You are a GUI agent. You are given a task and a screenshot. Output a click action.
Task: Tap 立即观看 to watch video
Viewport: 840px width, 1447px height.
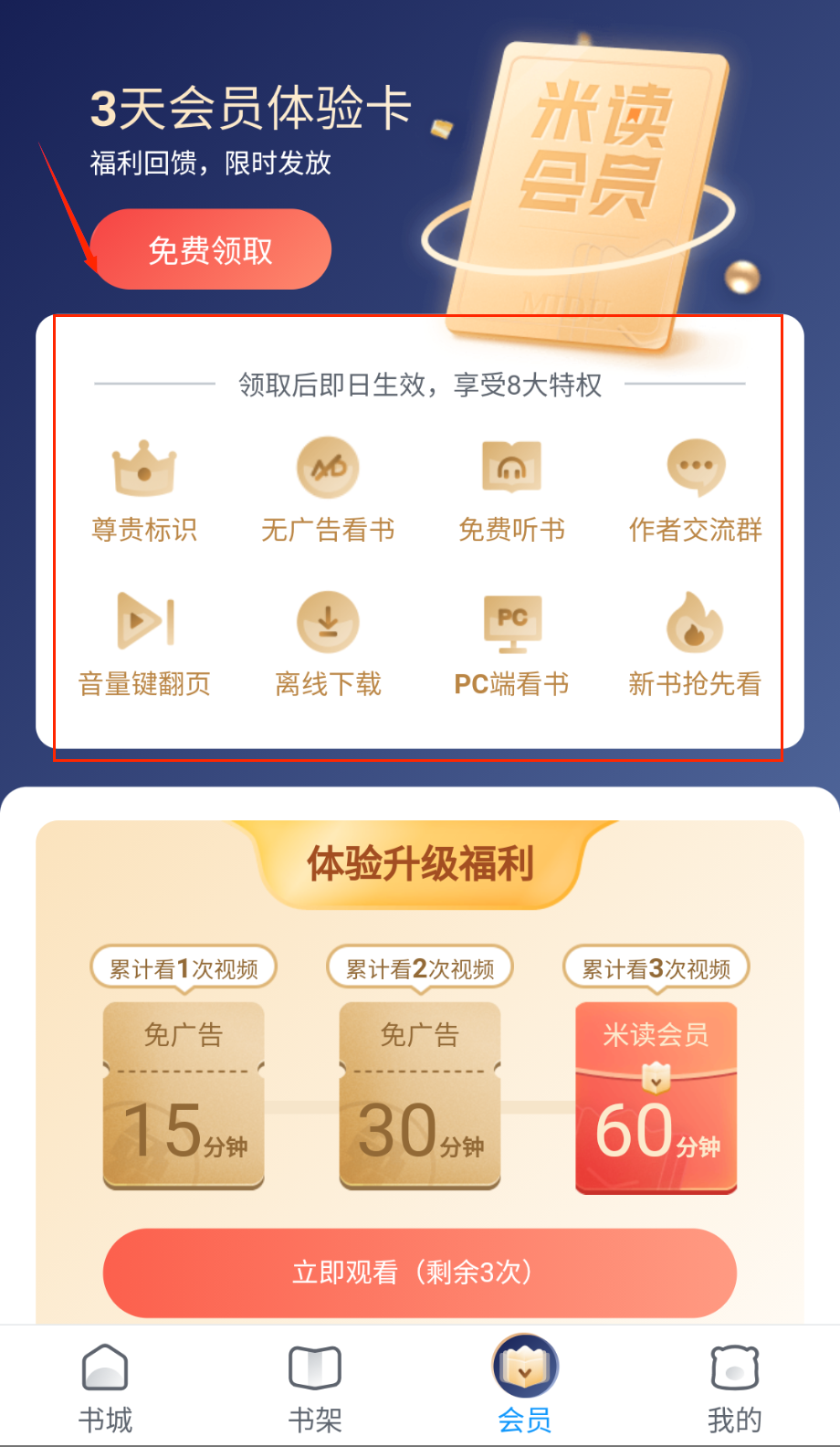(419, 1272)
